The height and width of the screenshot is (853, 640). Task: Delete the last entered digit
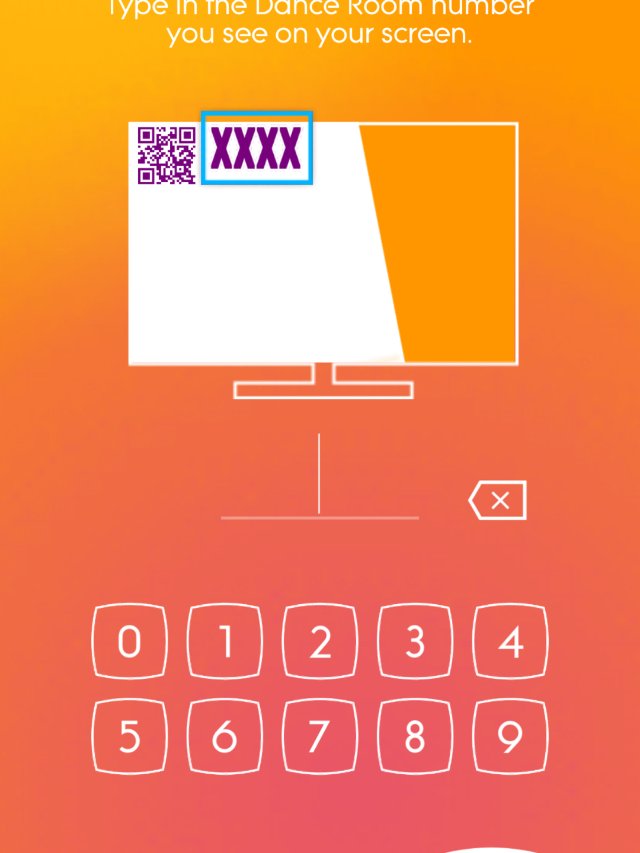498,500
